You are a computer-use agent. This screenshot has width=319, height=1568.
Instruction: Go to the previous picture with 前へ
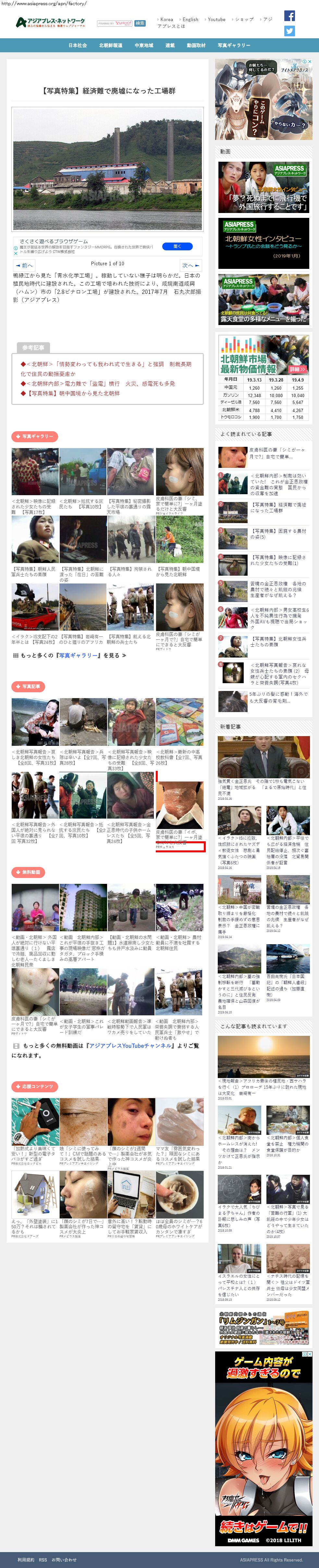click(24, 265)
